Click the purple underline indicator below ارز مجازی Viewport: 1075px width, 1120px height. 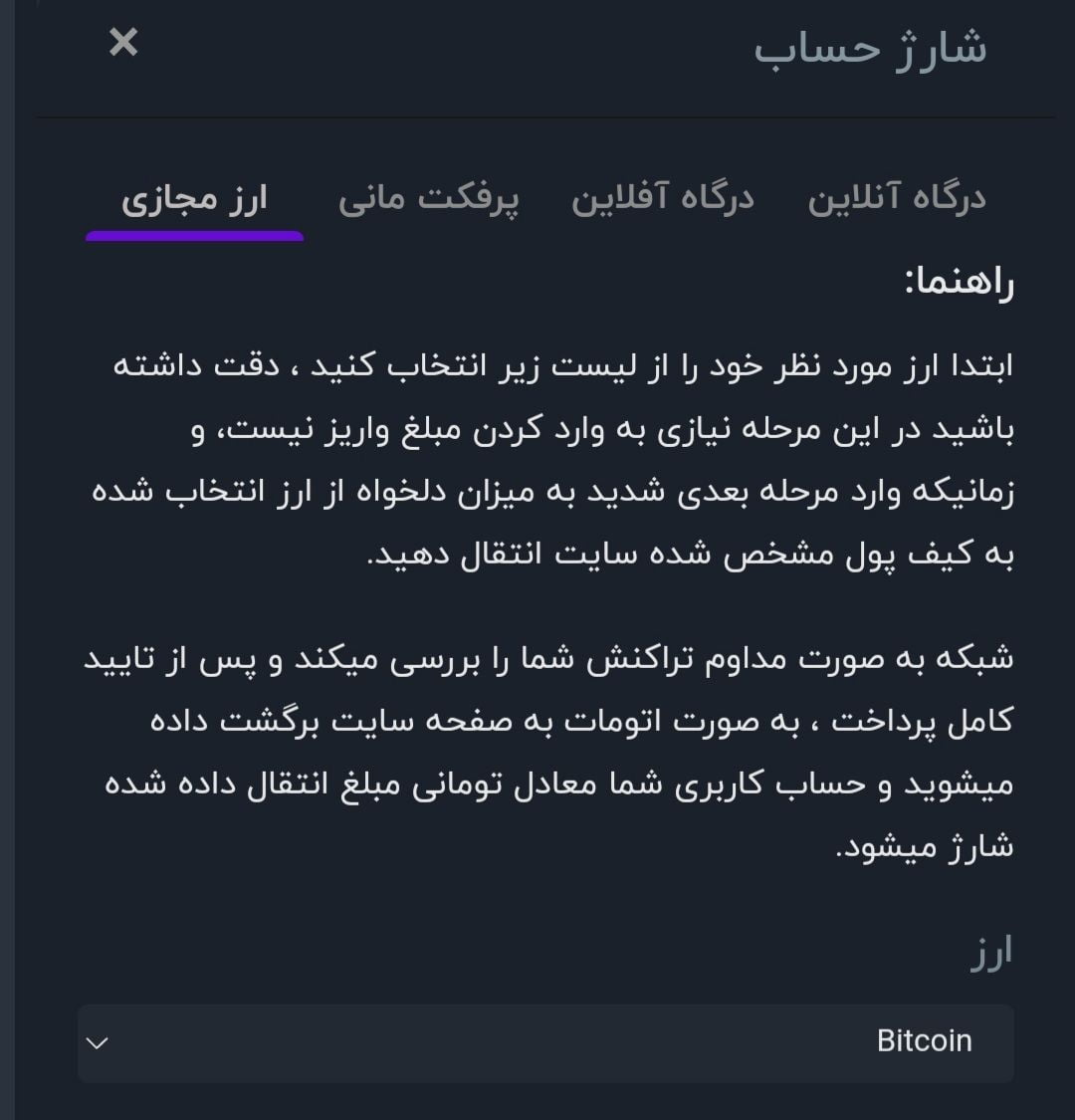[195, 235]
